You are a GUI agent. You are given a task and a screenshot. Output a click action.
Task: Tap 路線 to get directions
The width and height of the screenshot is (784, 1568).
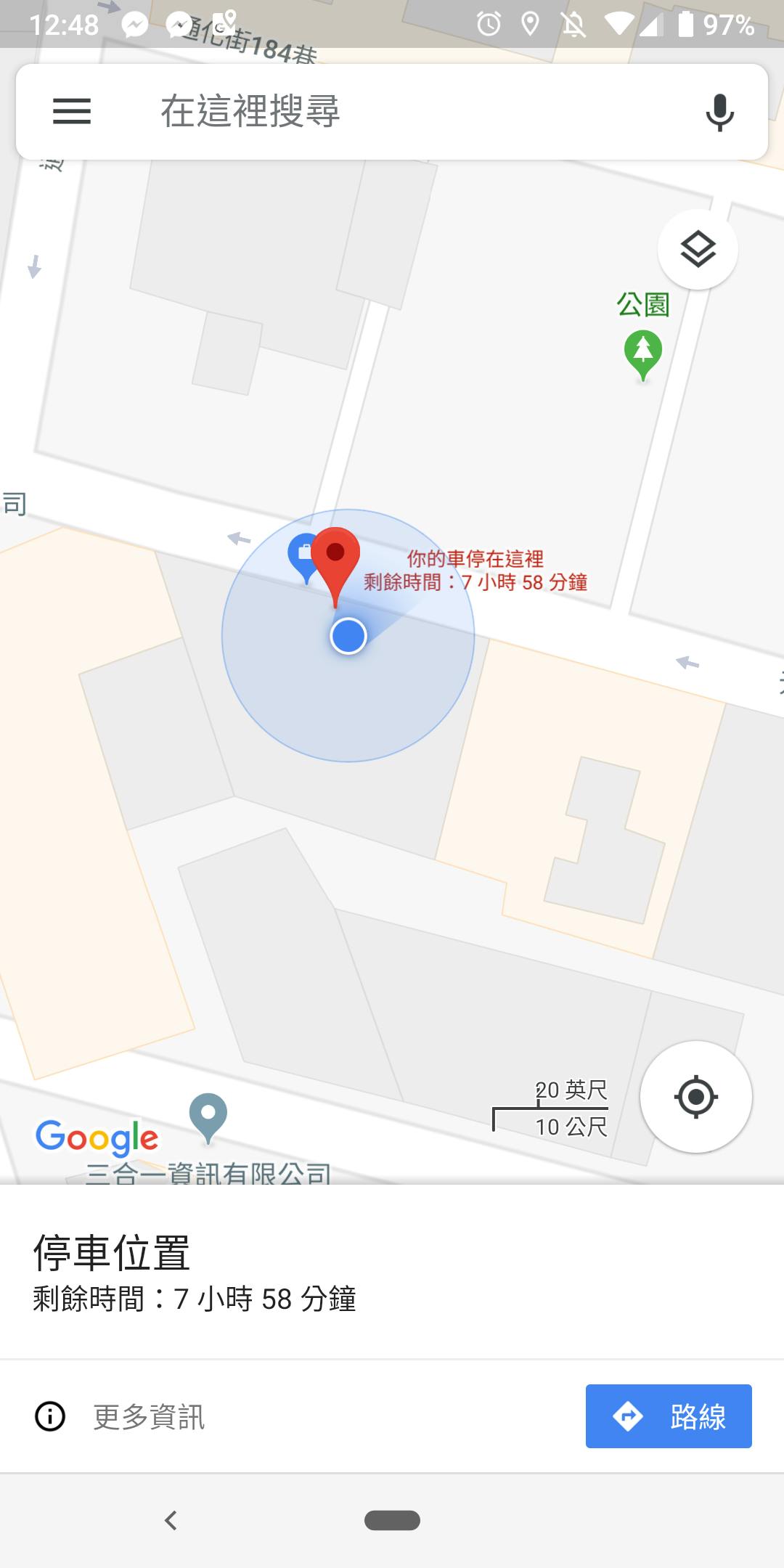(x=669, y=1416)
